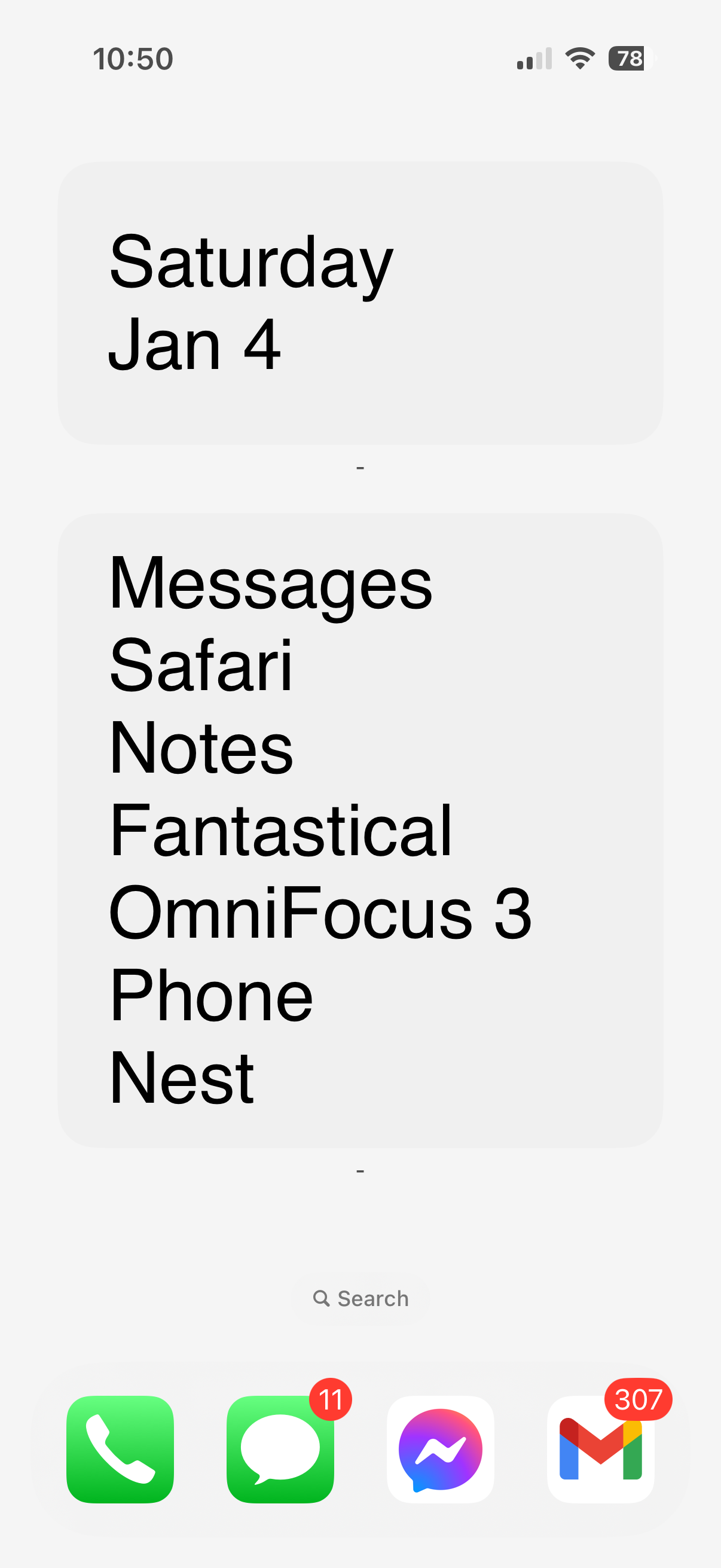Open the Messages app icon in the dock
Viewport: 721px width, 1568px height.
point(280,1448)
